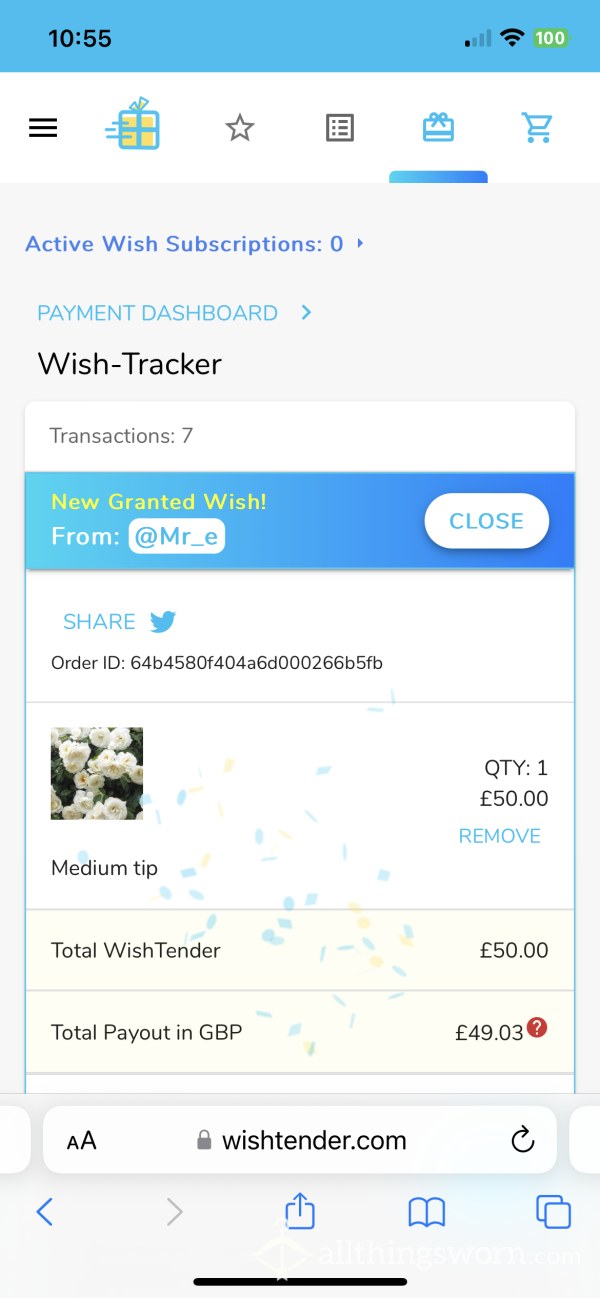Open the @Mr_e profile tag
This screenshot has height=1298, width=600.
tap(177, 537)
